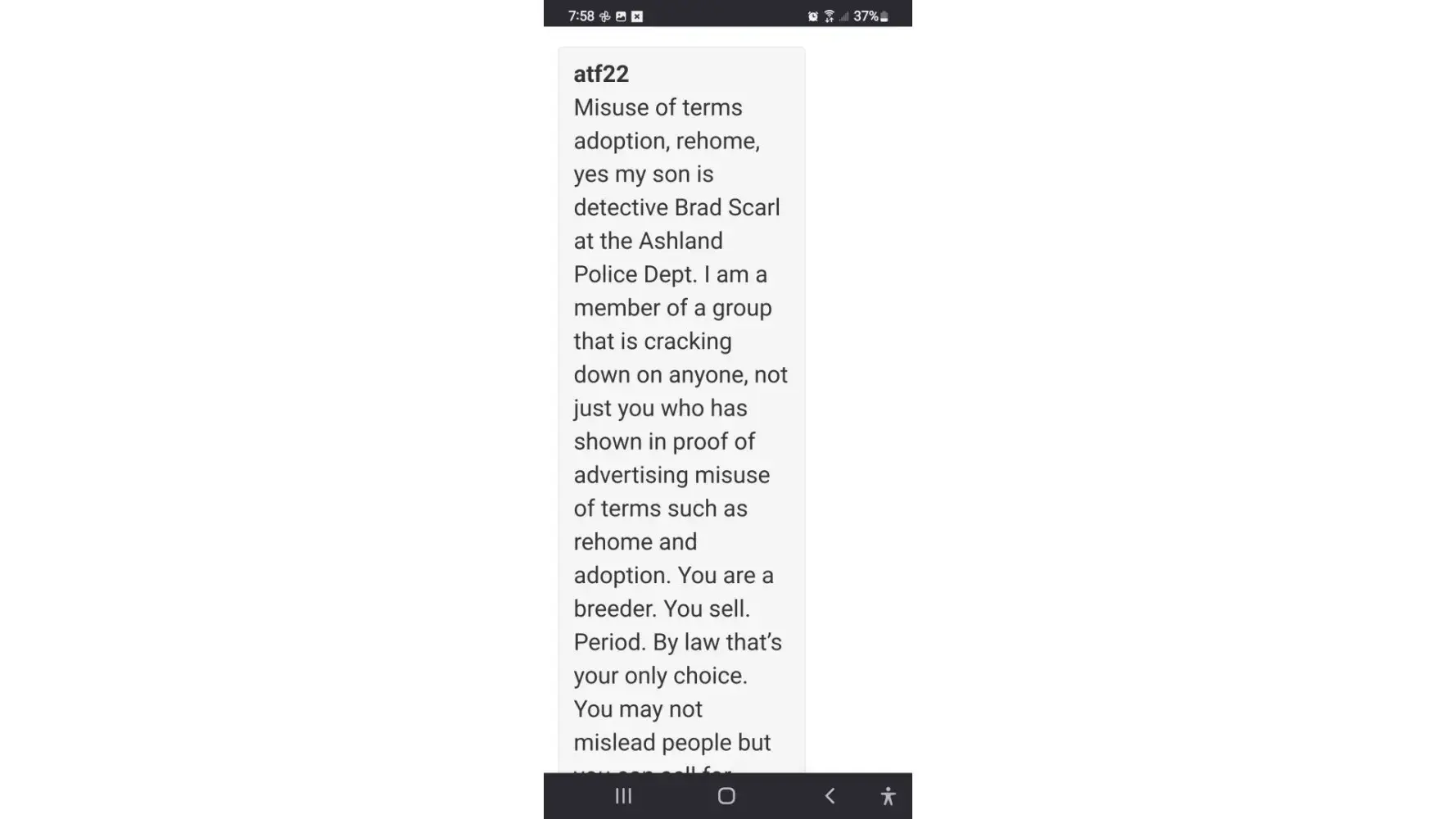The height and width of the screenshot is (819, 1456).
Task: Open the recent apps view
Action: tap(623, 796)
